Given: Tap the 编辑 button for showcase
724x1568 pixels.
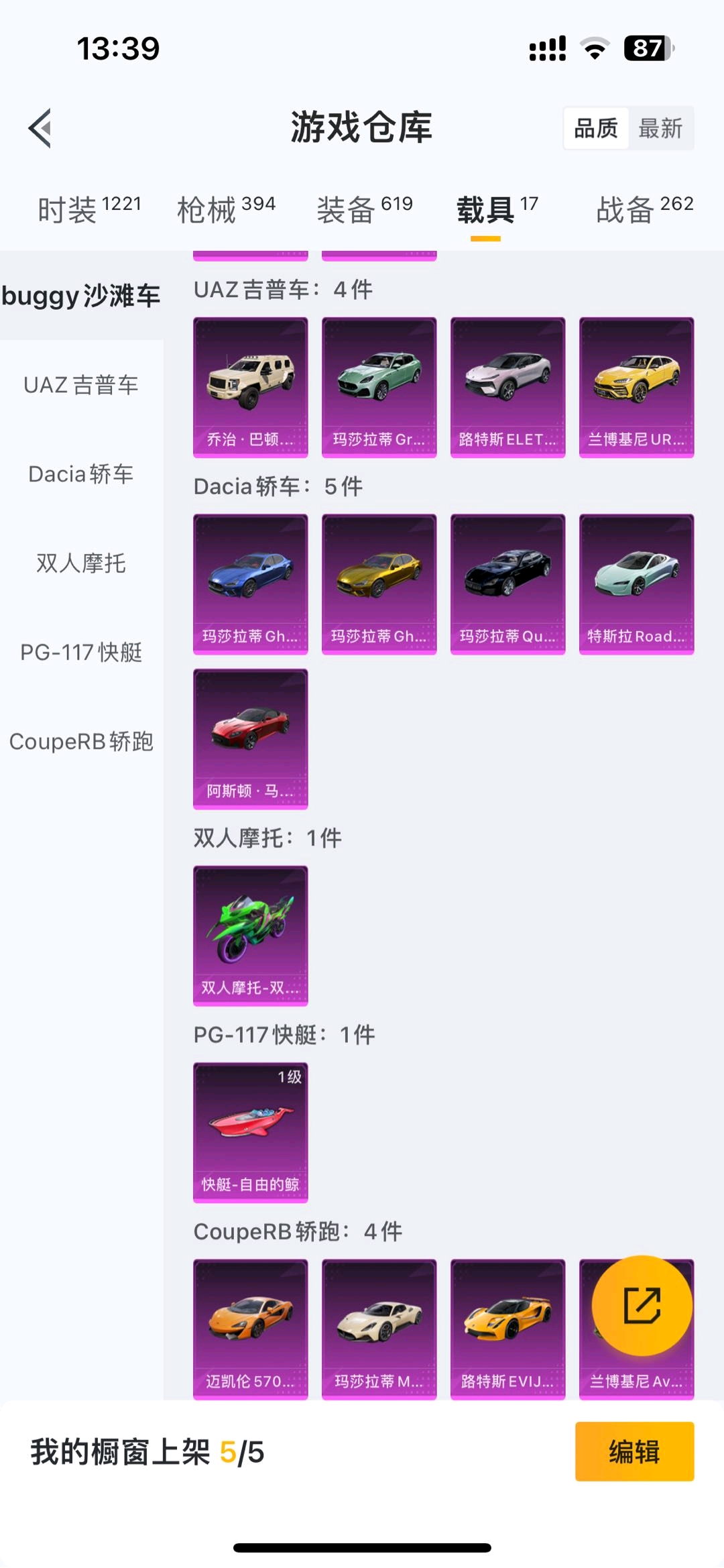Looking at the screenshot, I should 634,1451.
